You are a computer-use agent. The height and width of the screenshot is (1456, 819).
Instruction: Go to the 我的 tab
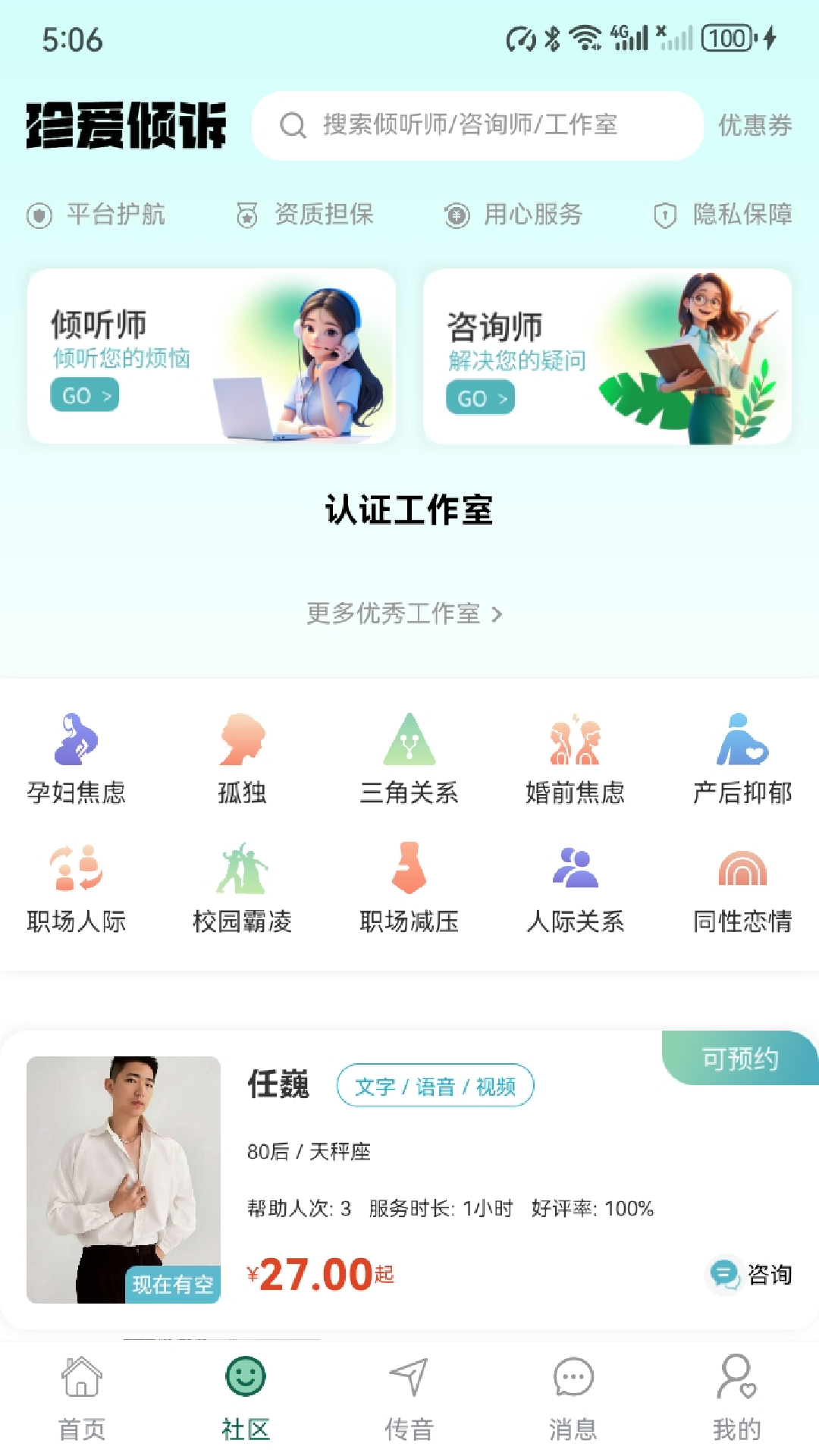pos(736,1398)
